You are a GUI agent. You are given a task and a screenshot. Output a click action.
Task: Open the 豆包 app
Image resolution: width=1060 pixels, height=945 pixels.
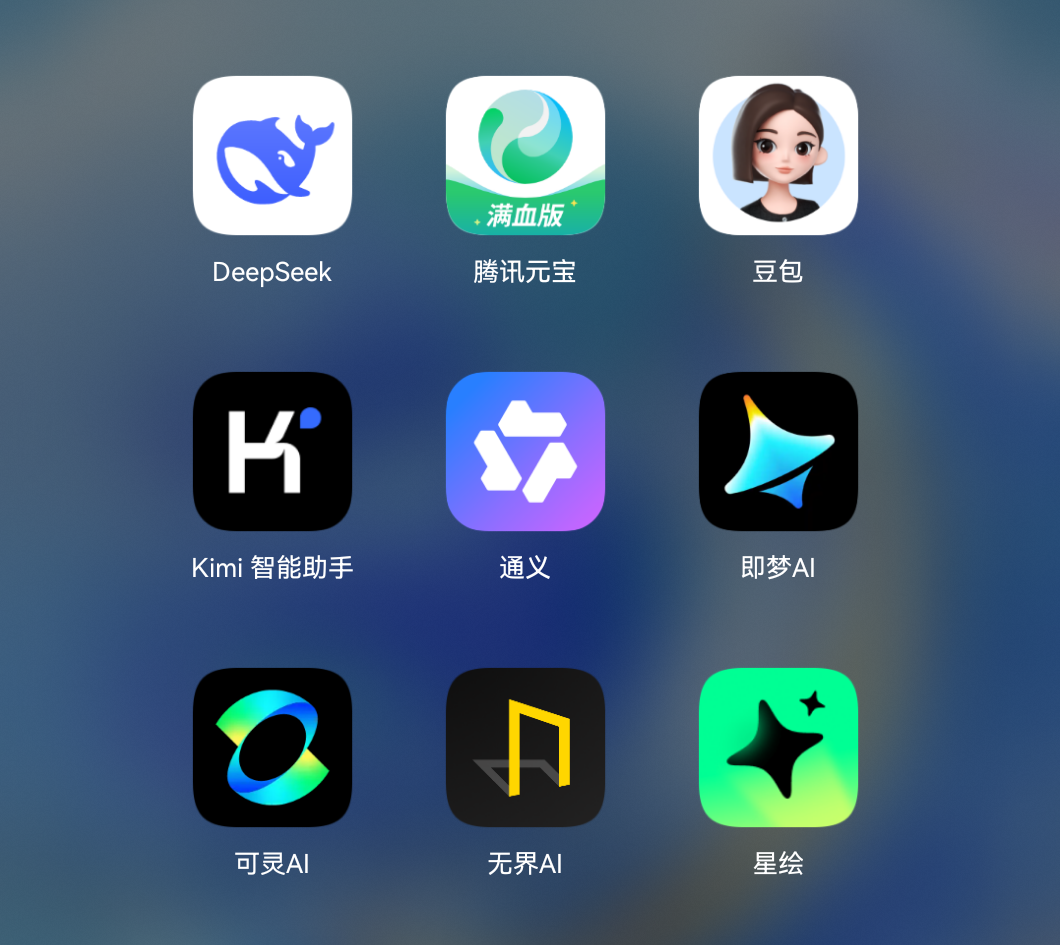click(x=778, y=156)
